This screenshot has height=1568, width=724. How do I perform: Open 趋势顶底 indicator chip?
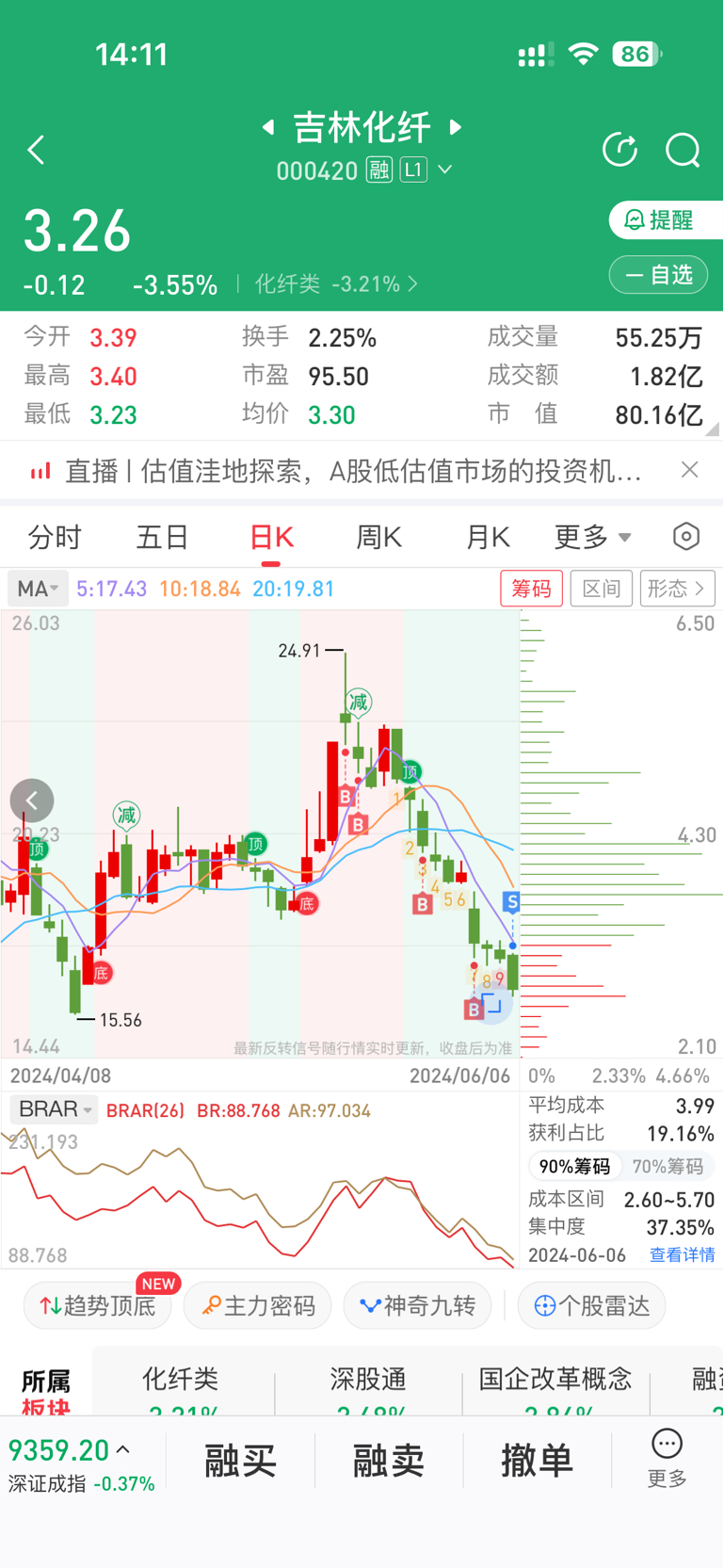[x=97, y=1305]
